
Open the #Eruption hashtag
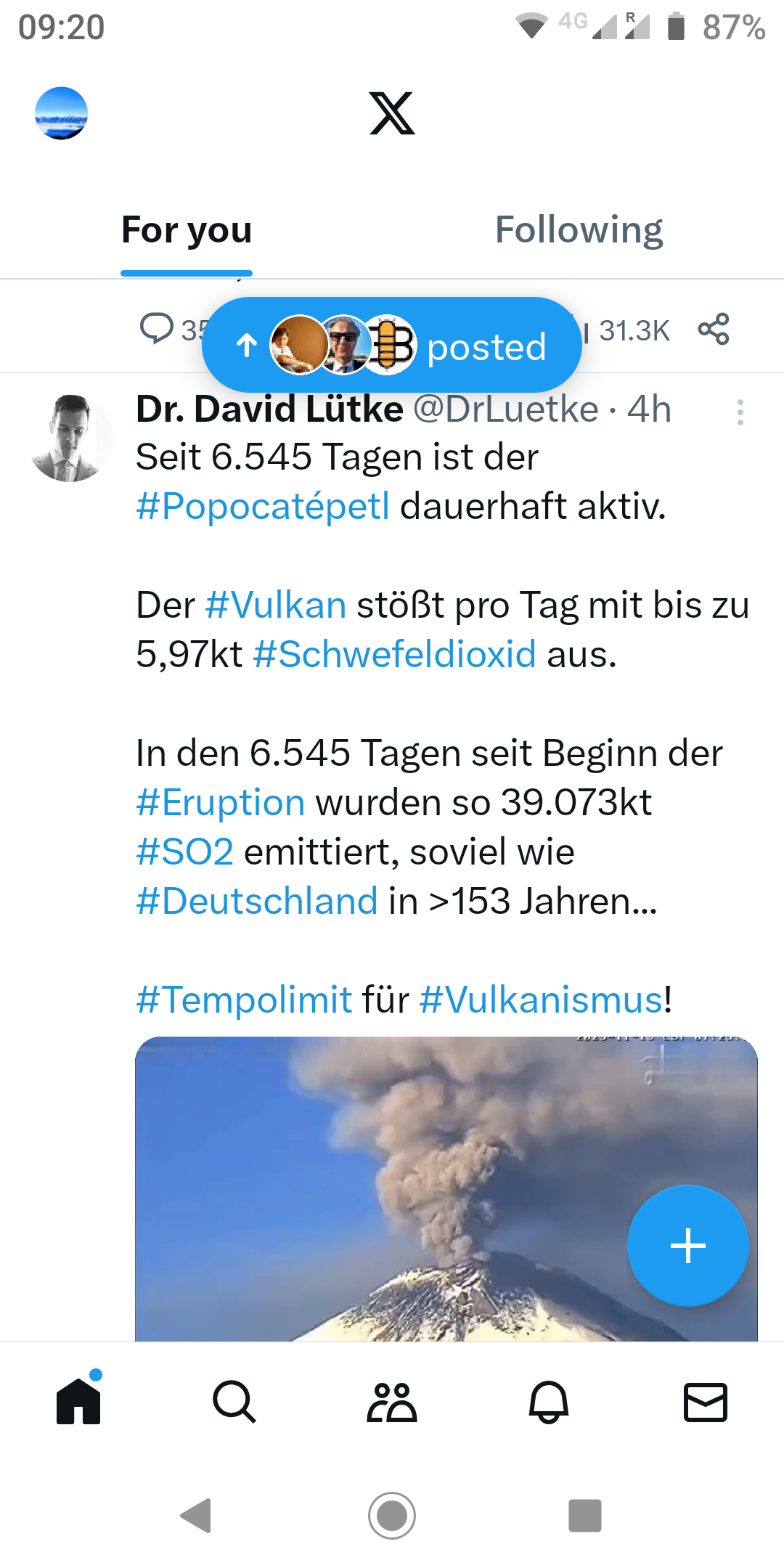(221, 802)
